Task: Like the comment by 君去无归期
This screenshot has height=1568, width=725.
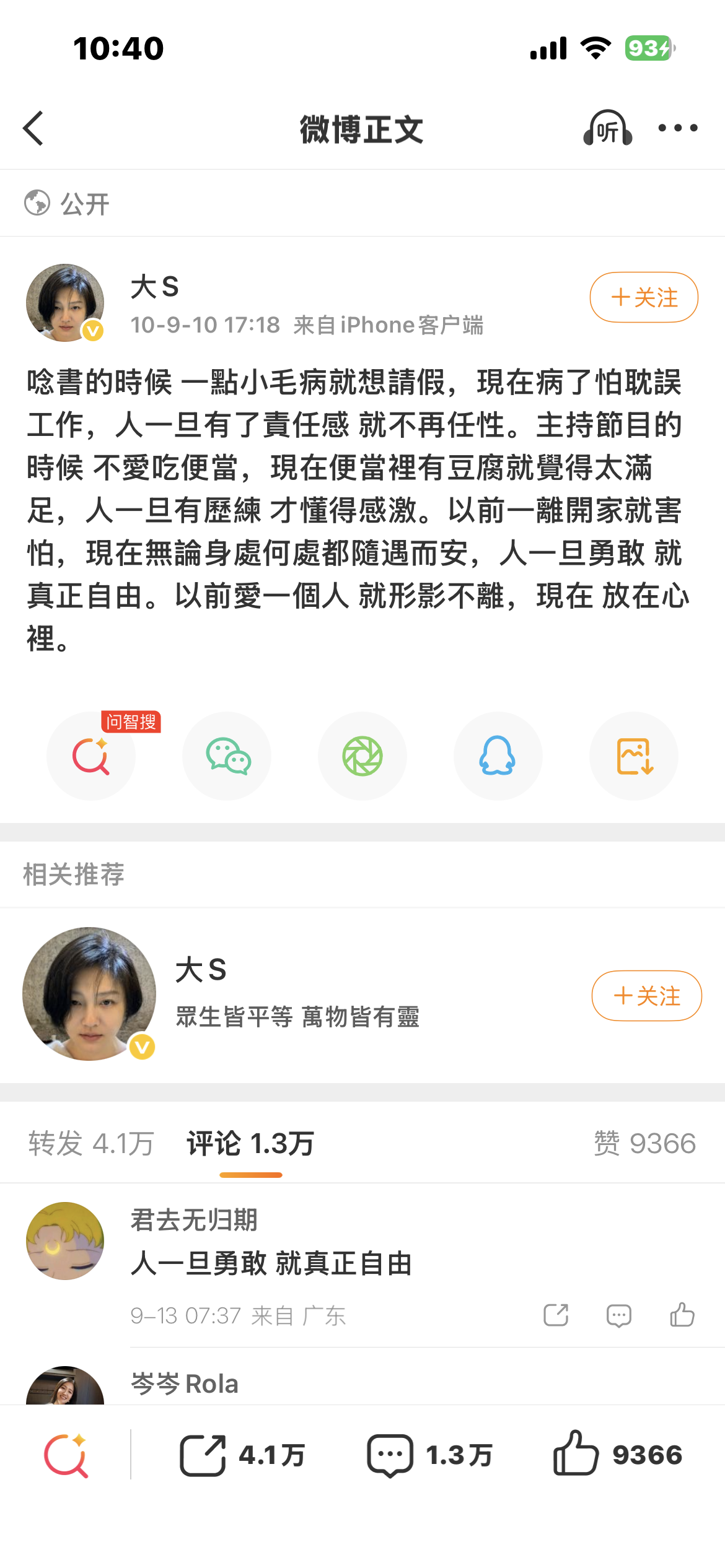Action: tap(682, 1315)
